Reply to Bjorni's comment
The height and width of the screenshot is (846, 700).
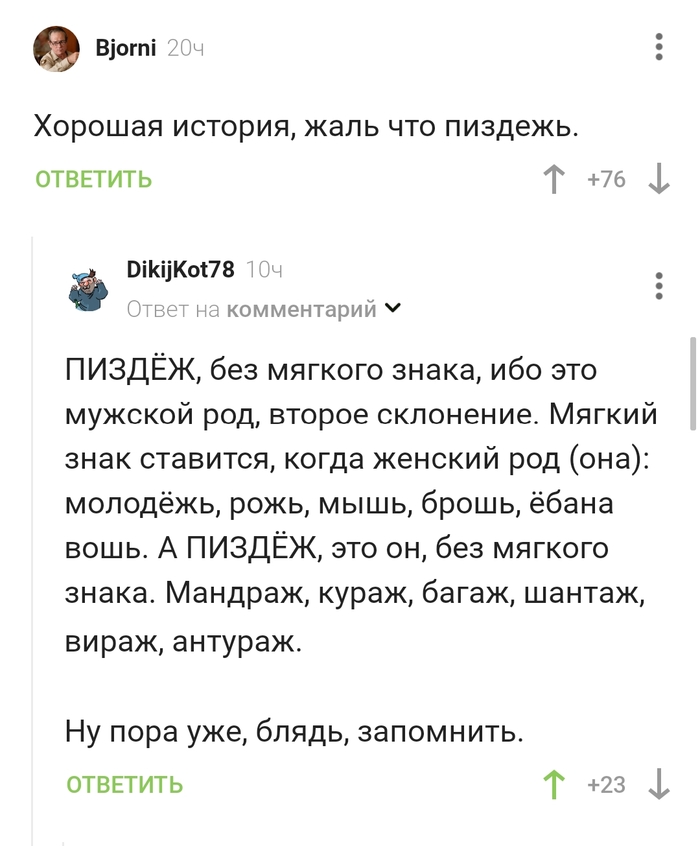click(93, 179)
